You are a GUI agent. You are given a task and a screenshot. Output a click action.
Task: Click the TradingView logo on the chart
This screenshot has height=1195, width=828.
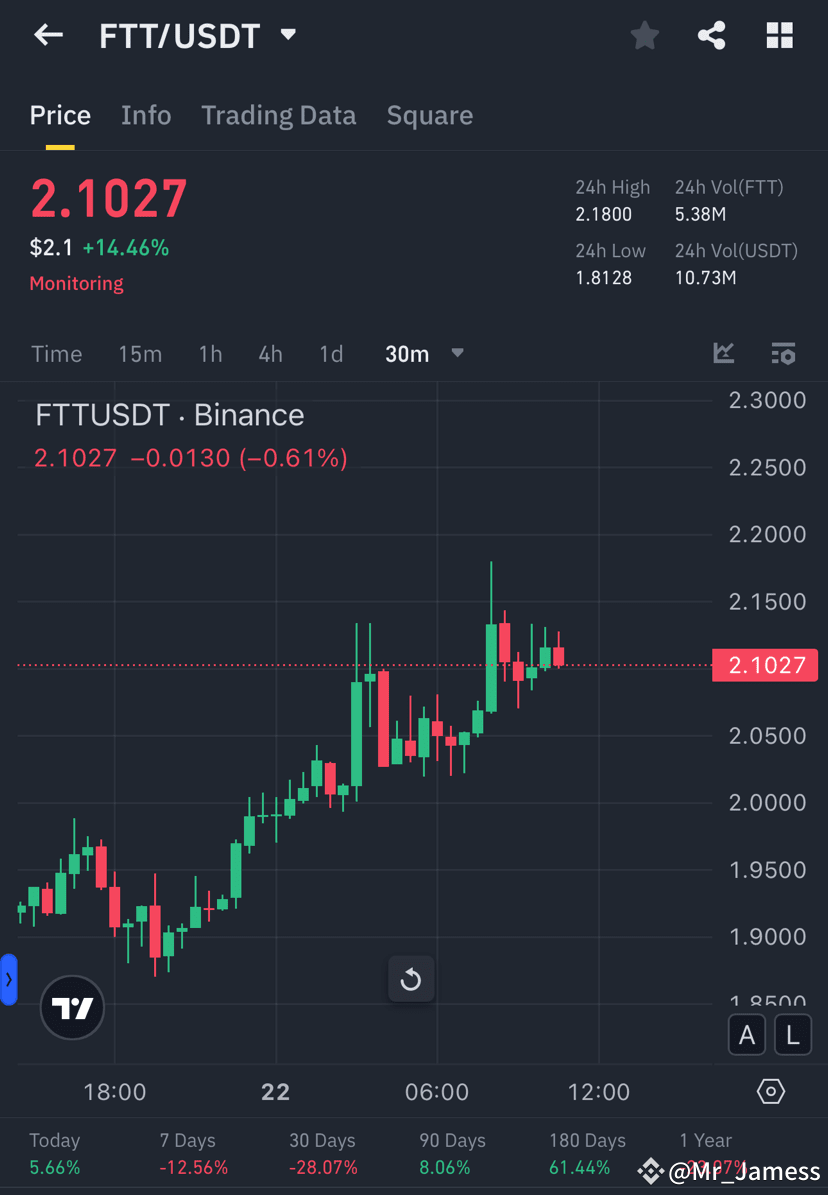(x=71, y=1007)
